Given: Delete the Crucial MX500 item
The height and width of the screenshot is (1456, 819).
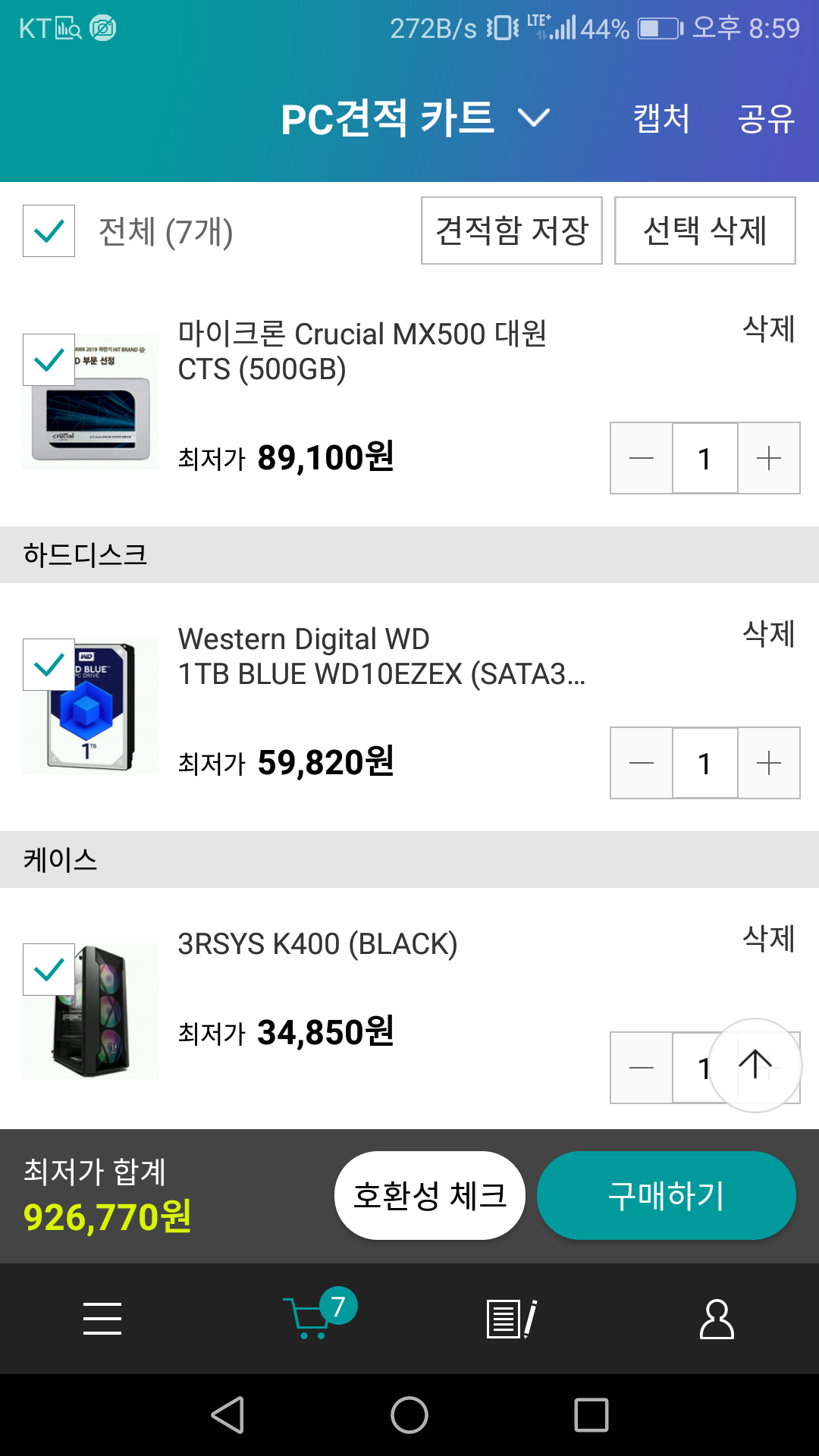Looking at the screenshot, I should [x=768, y=329].
